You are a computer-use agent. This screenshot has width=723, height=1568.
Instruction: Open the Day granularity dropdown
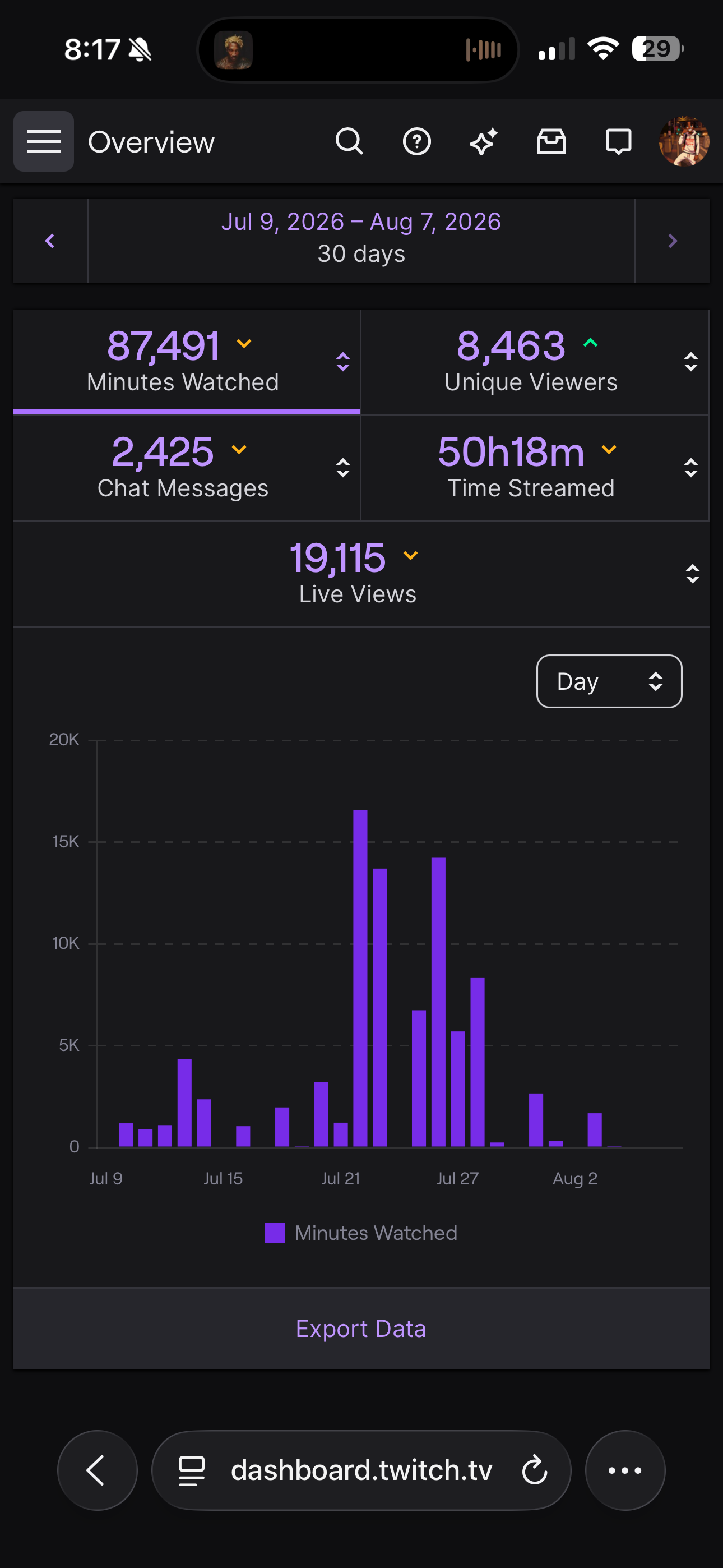coord(609,681)
